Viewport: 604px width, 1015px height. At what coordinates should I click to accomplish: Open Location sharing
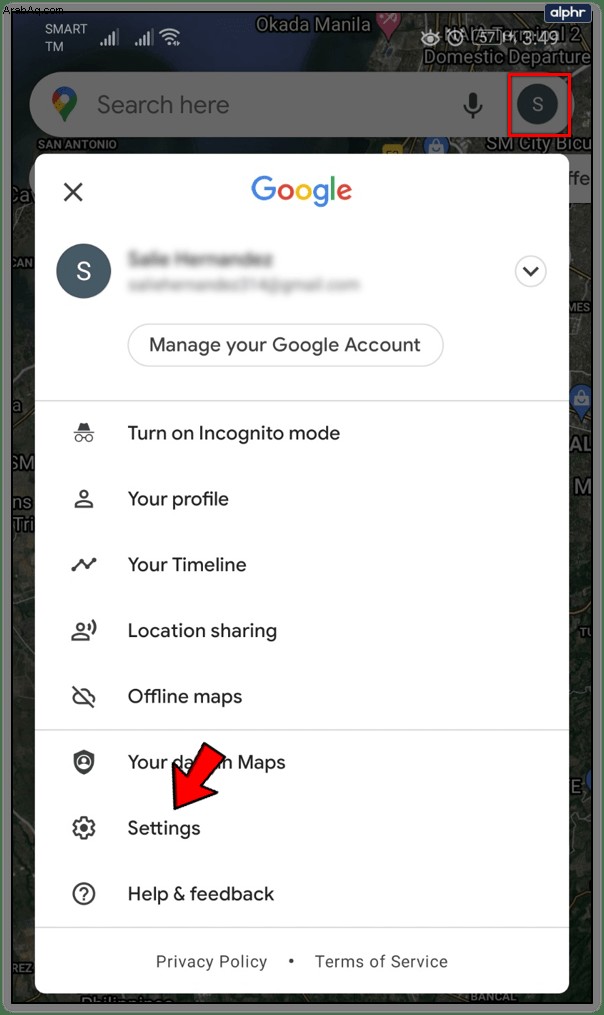pyautogui.click(x=202, y=631)
